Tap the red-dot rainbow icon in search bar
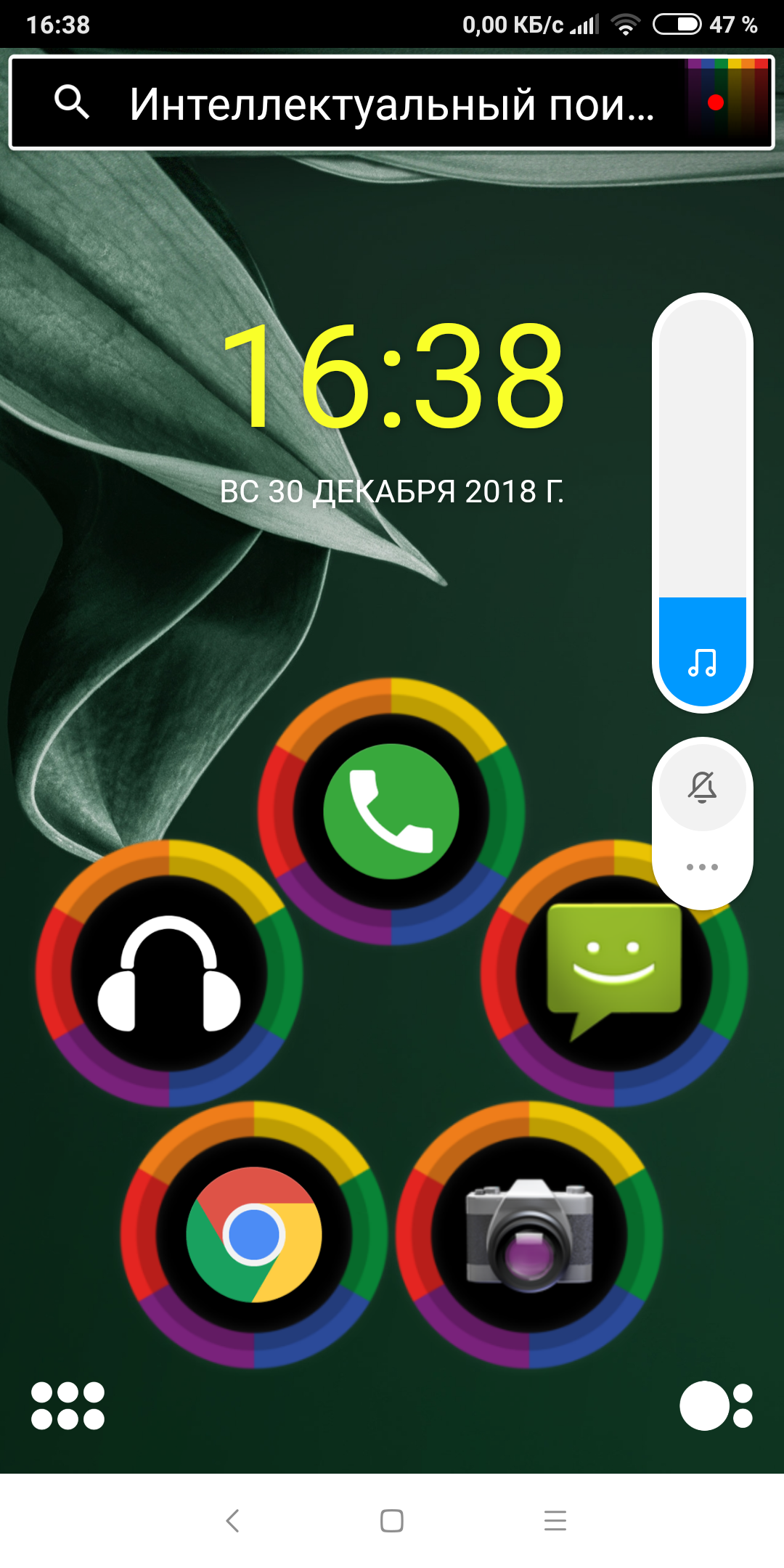Screen dimensions: 784x1568 tap(727, 103)
